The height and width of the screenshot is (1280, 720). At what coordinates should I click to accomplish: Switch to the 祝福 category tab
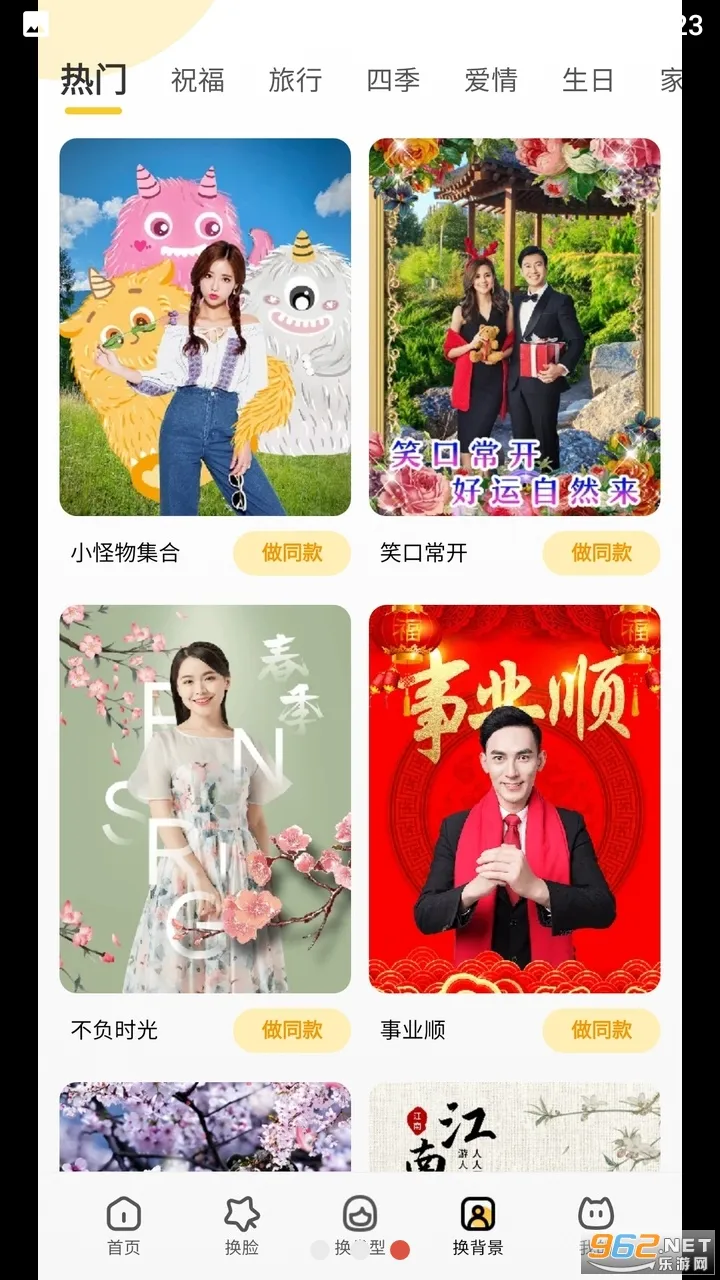pyautogui.click(x=197, y=80)
